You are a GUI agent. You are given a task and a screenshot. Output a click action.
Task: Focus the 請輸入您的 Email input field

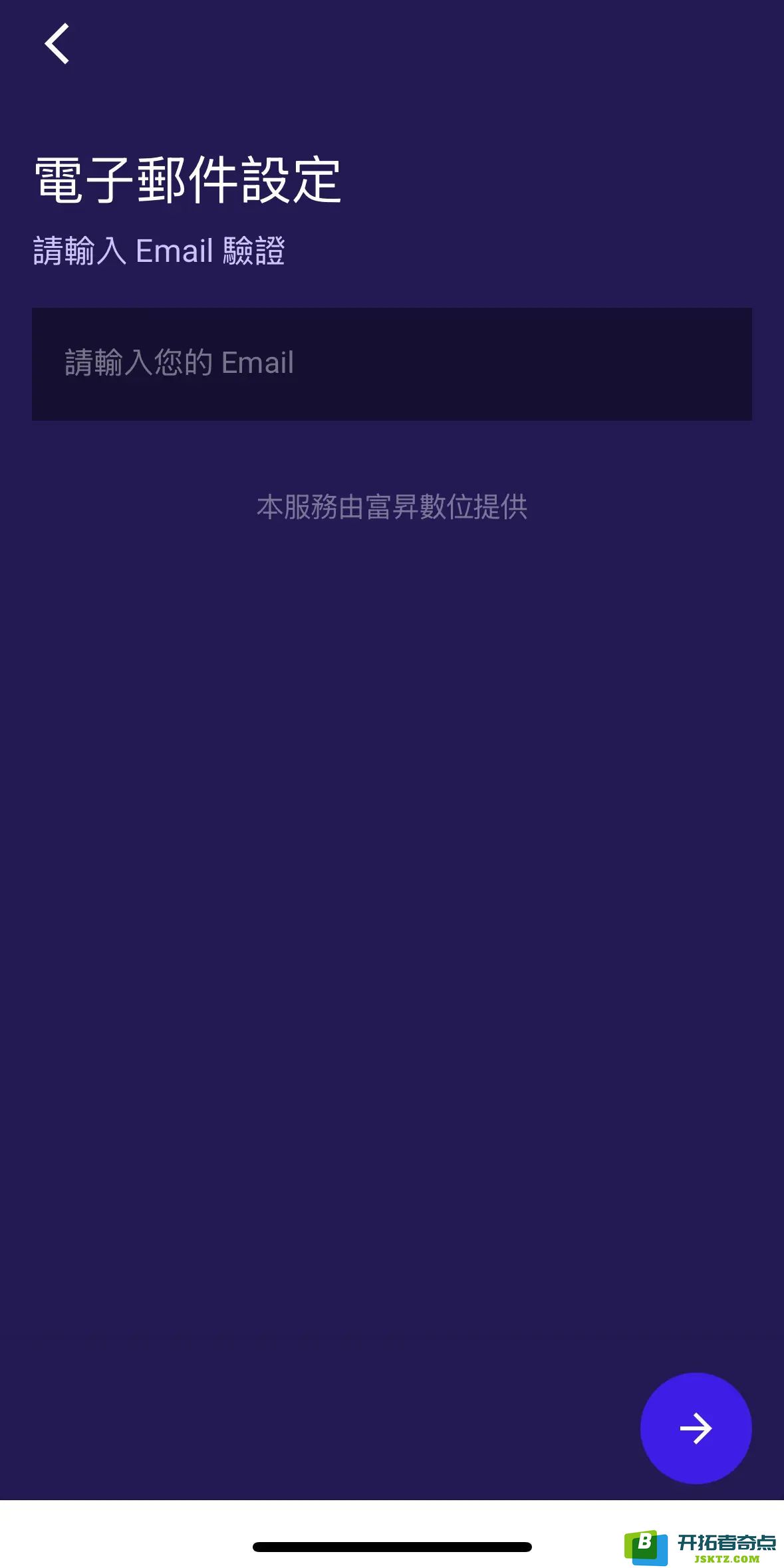[x=392, y=364]
